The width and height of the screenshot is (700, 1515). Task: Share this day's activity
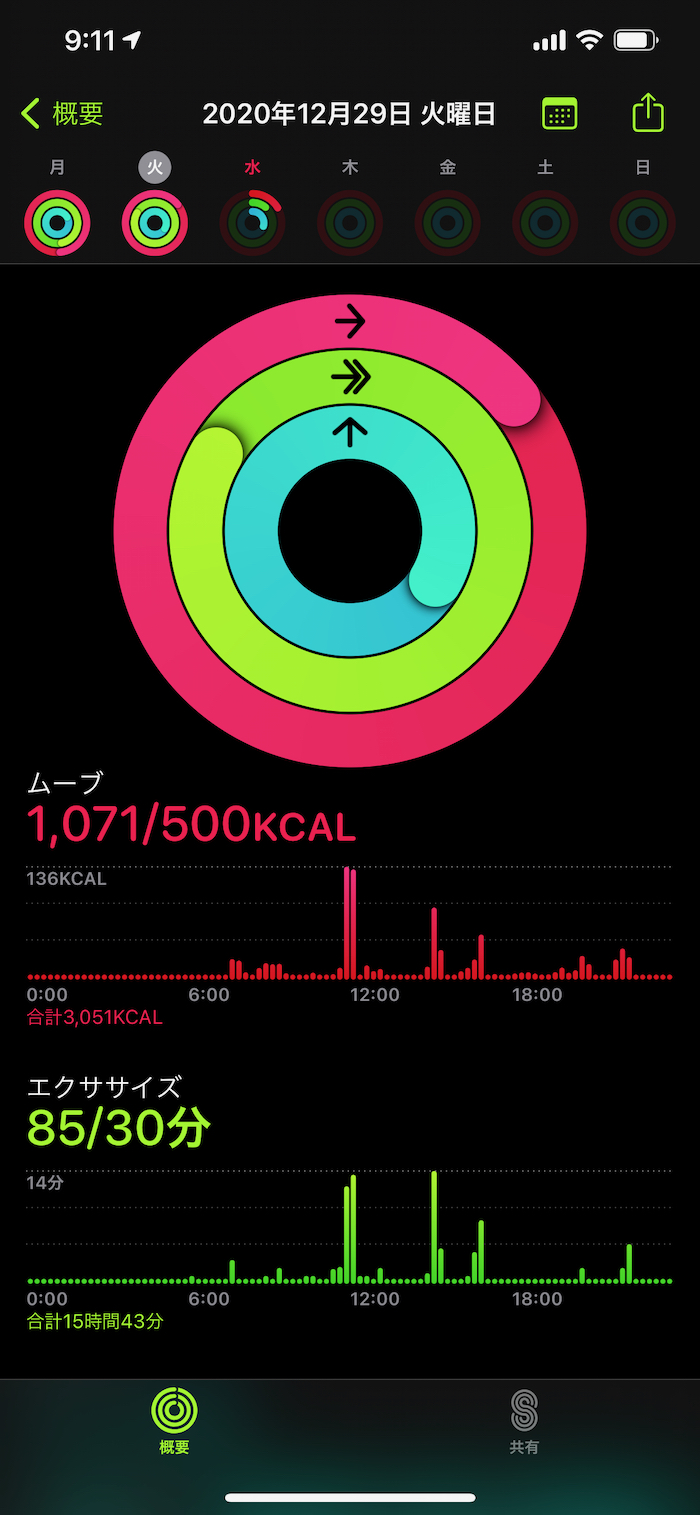(648, 112)
